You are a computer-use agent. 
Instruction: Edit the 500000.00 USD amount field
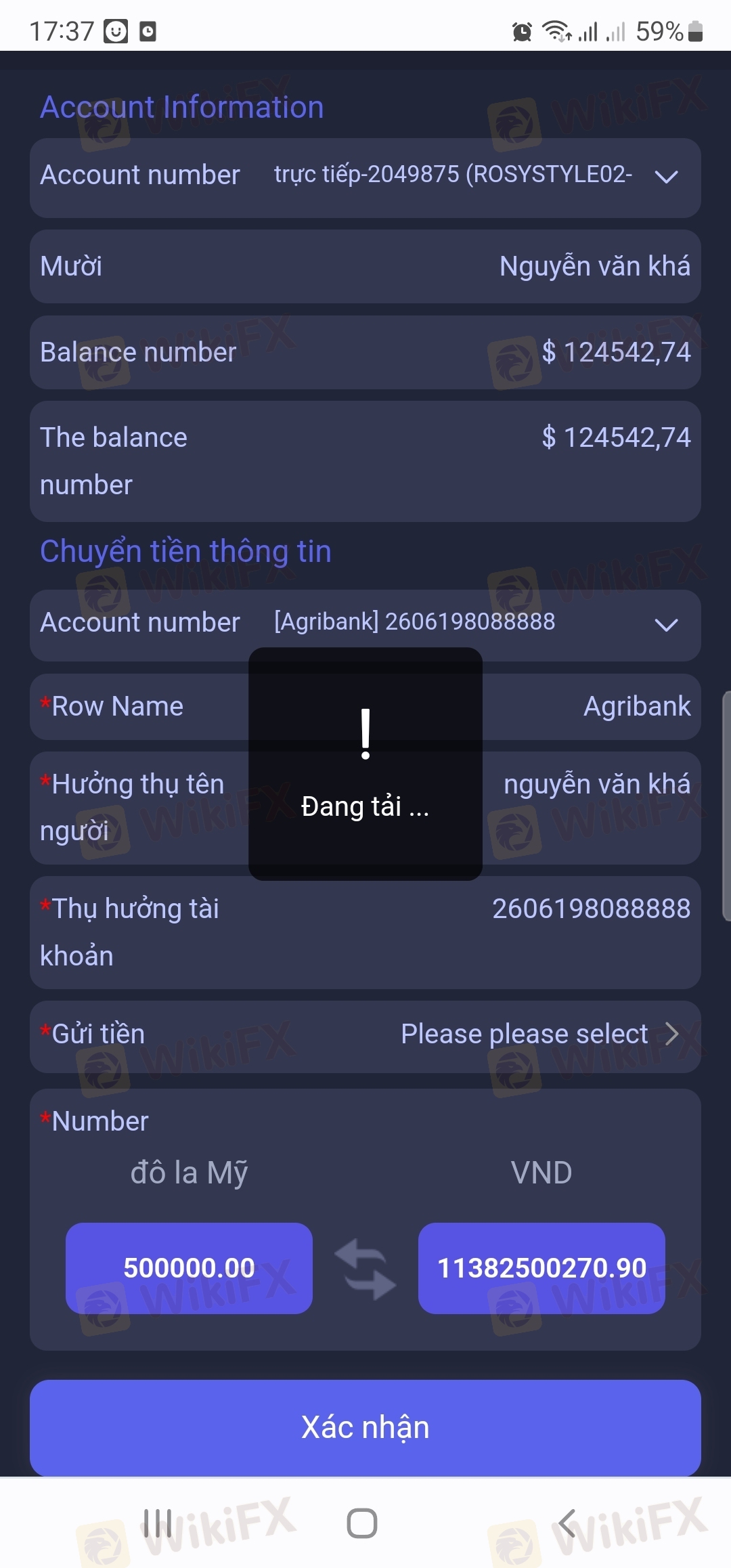(189, 1268)
